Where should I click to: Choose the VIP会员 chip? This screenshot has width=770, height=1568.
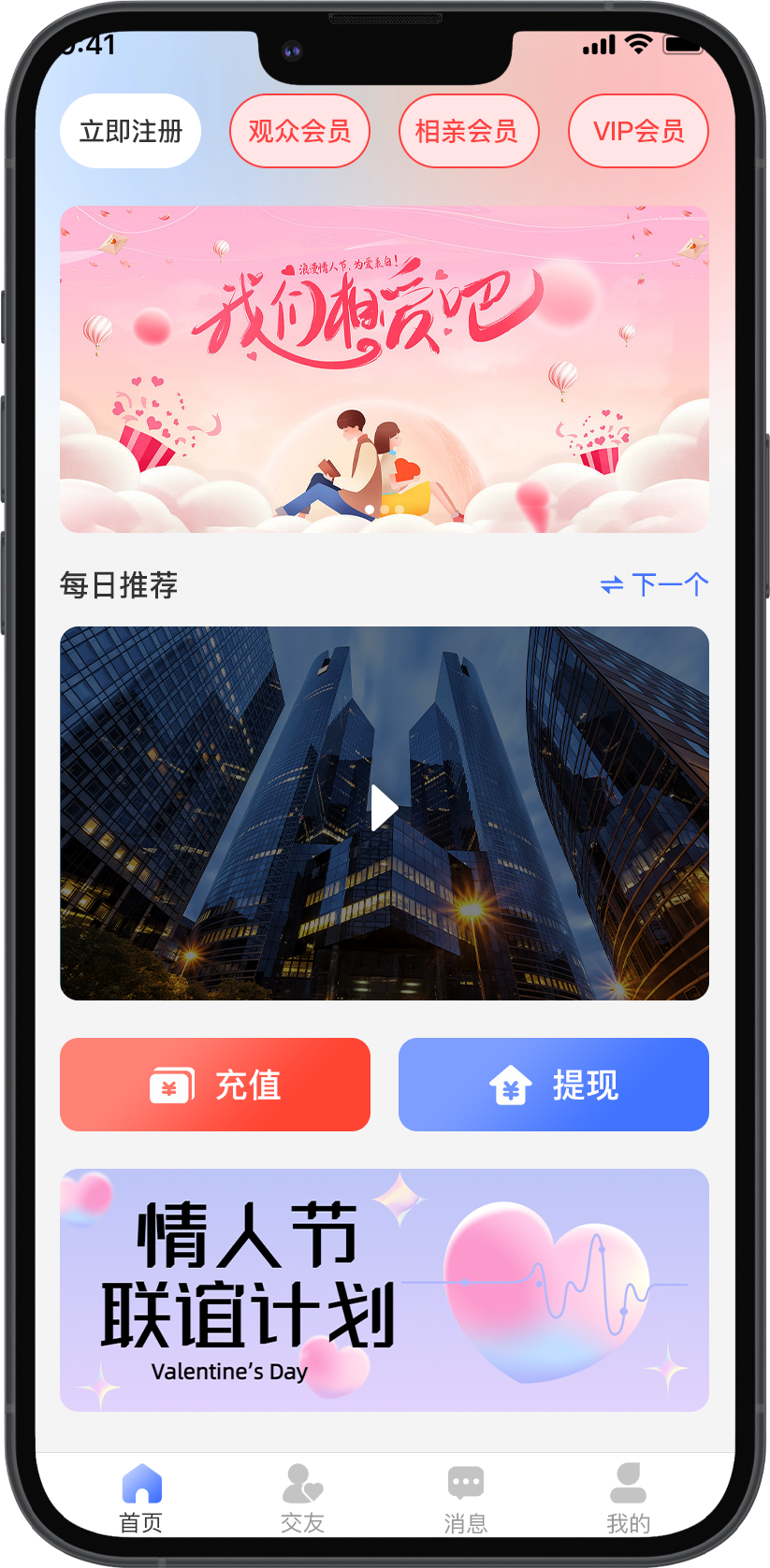click(x=638, y=131)
